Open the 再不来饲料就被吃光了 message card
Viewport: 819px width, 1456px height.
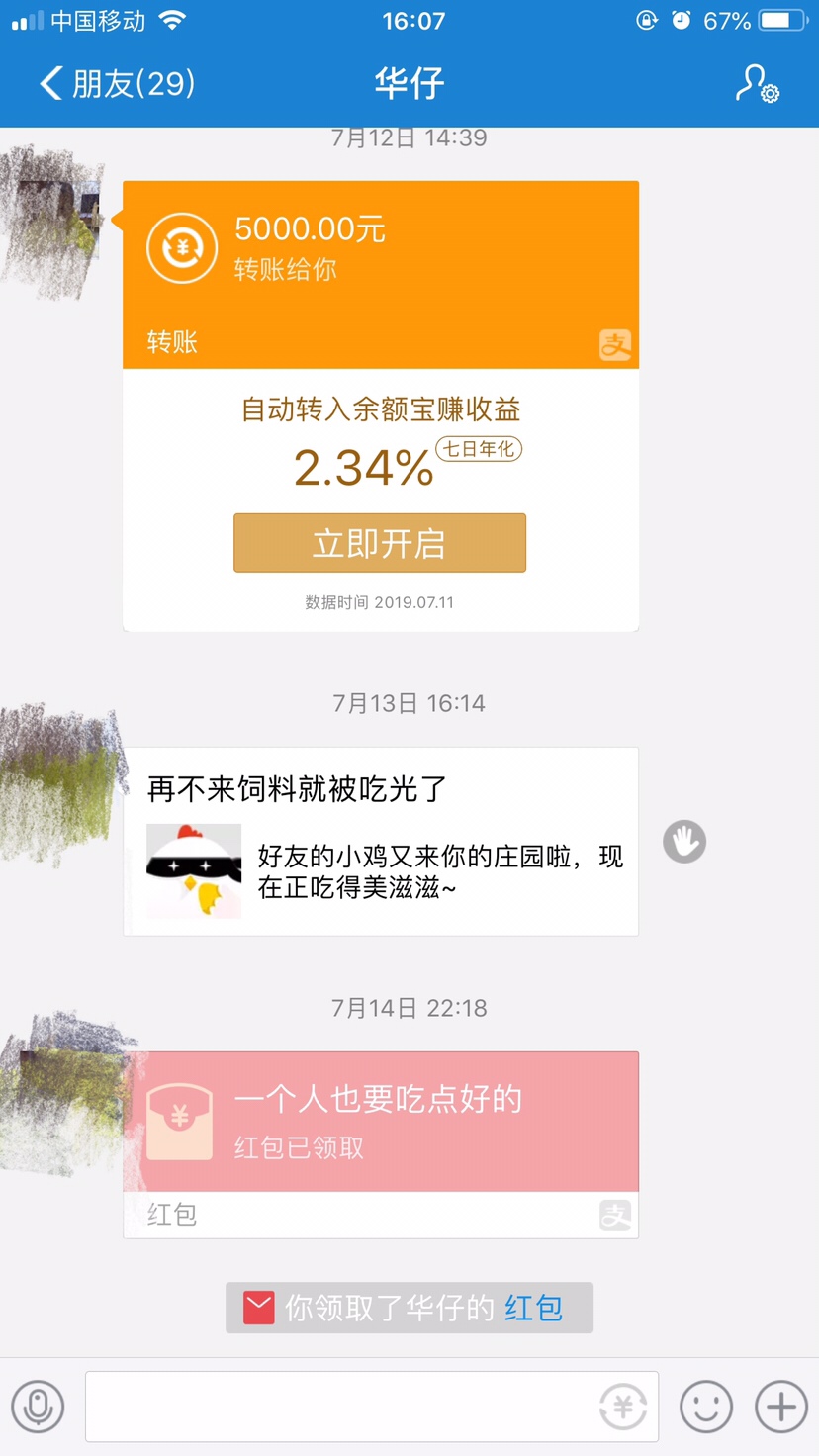[380, 842]
